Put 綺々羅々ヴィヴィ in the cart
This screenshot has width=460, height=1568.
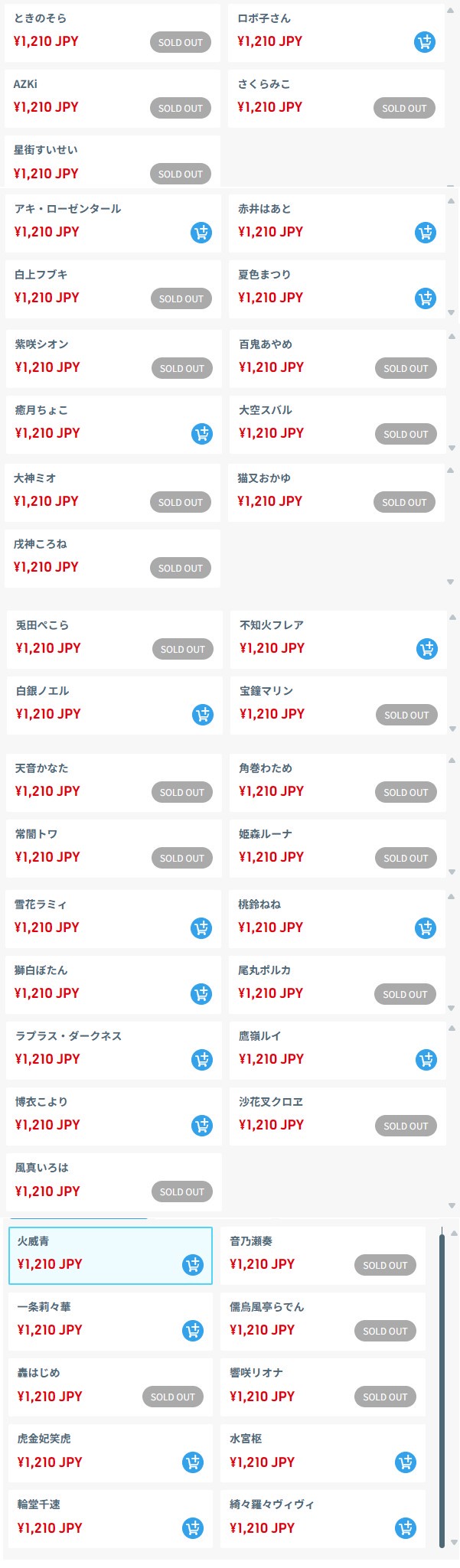pyautogui.click(x=406, y=1528)
